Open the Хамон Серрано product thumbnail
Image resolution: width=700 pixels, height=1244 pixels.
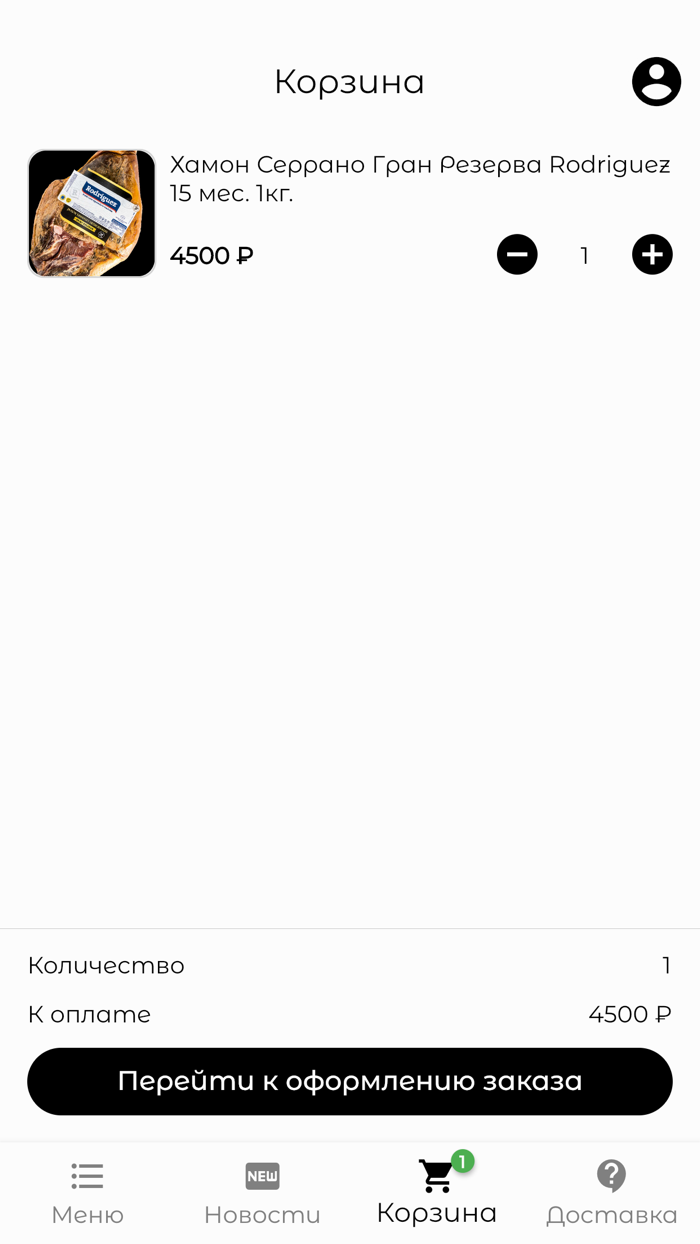pyautogui.click(x=92, y=213)
